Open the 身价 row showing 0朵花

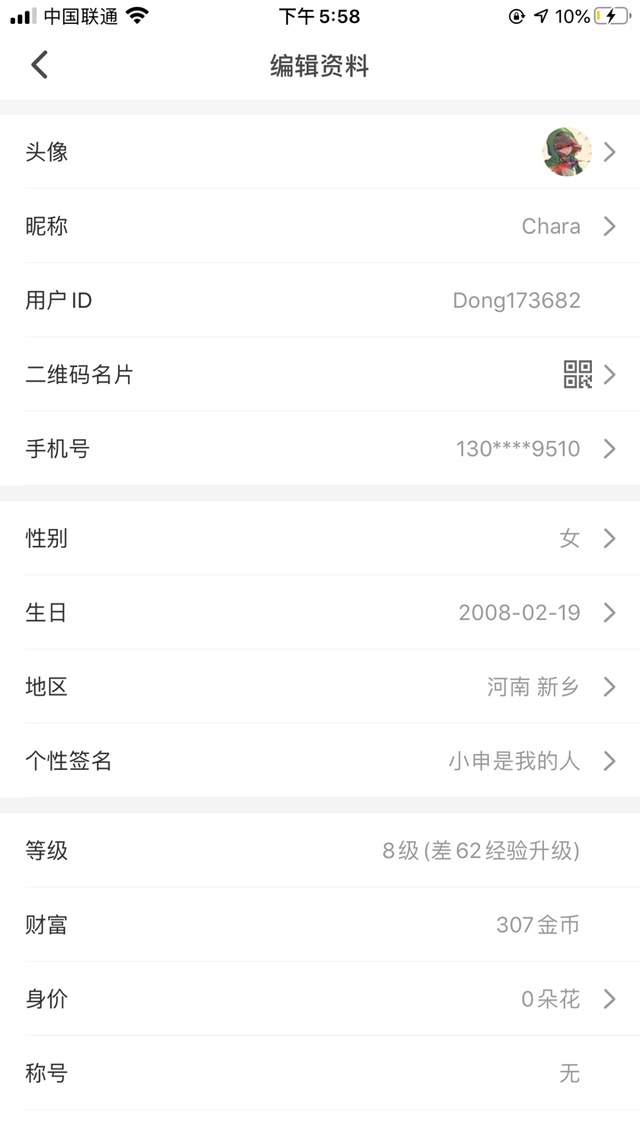click(320, 999)
